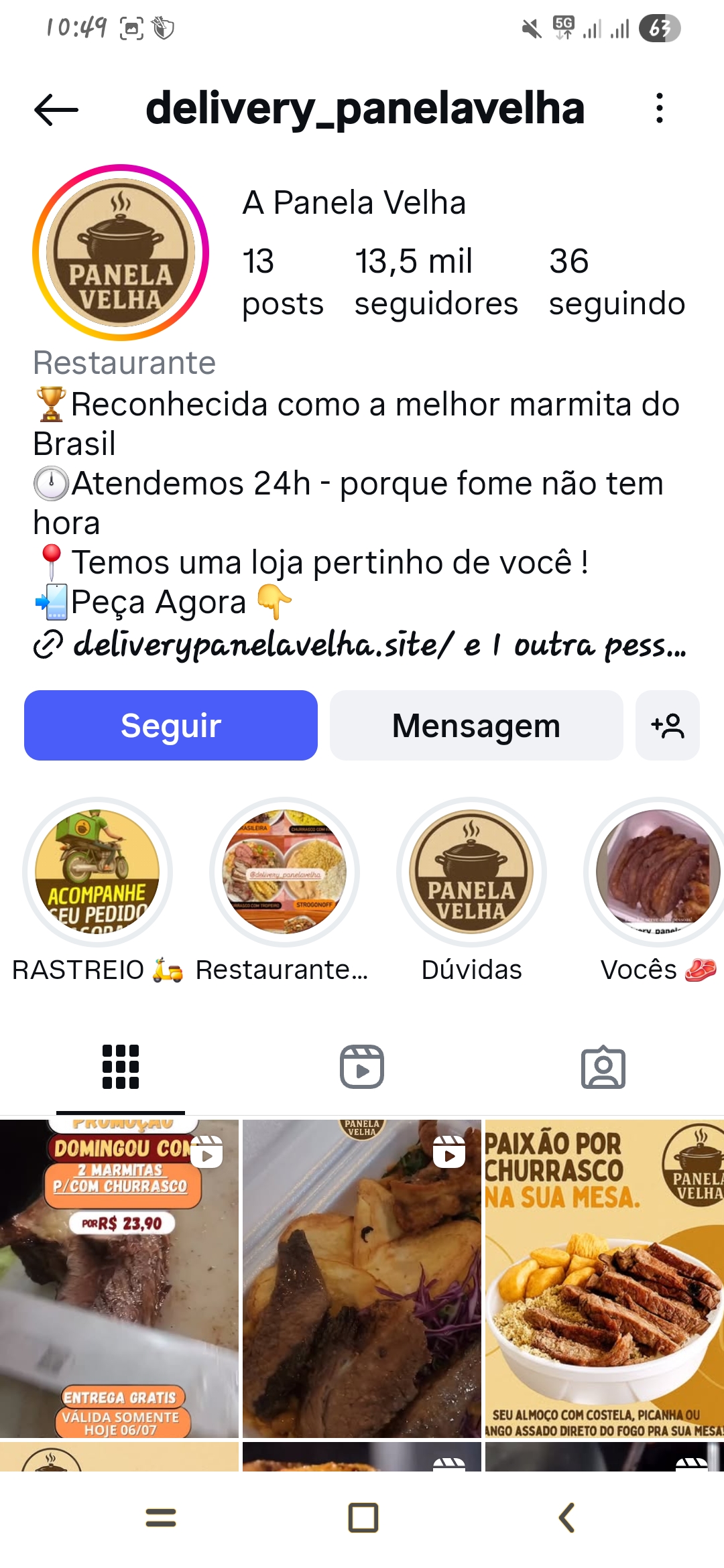Viewport: 724px width, 1568px height.
Task: Send a message via Mensagem
Action: (x=476, y=726)
